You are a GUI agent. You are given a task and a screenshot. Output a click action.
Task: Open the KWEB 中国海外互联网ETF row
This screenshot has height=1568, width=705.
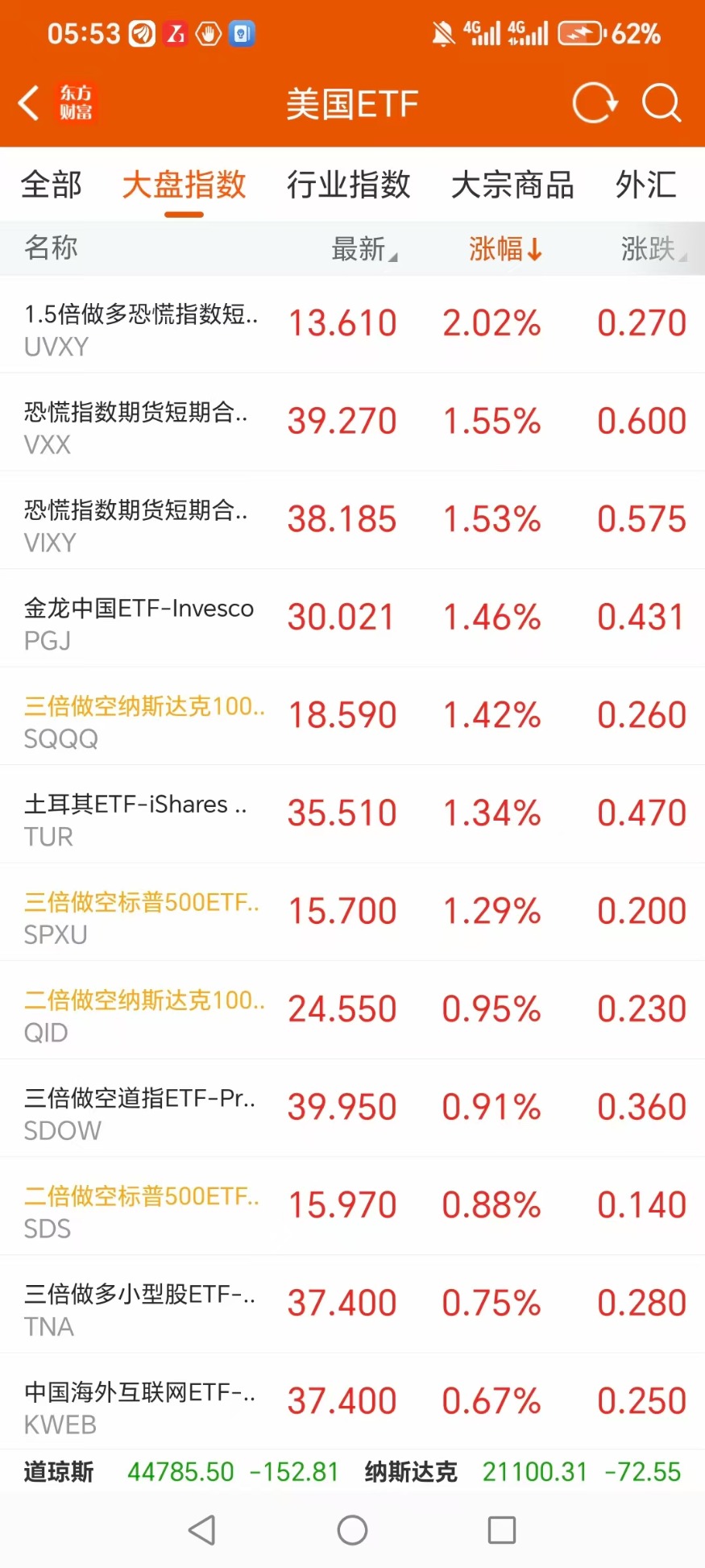[352, 1403]
